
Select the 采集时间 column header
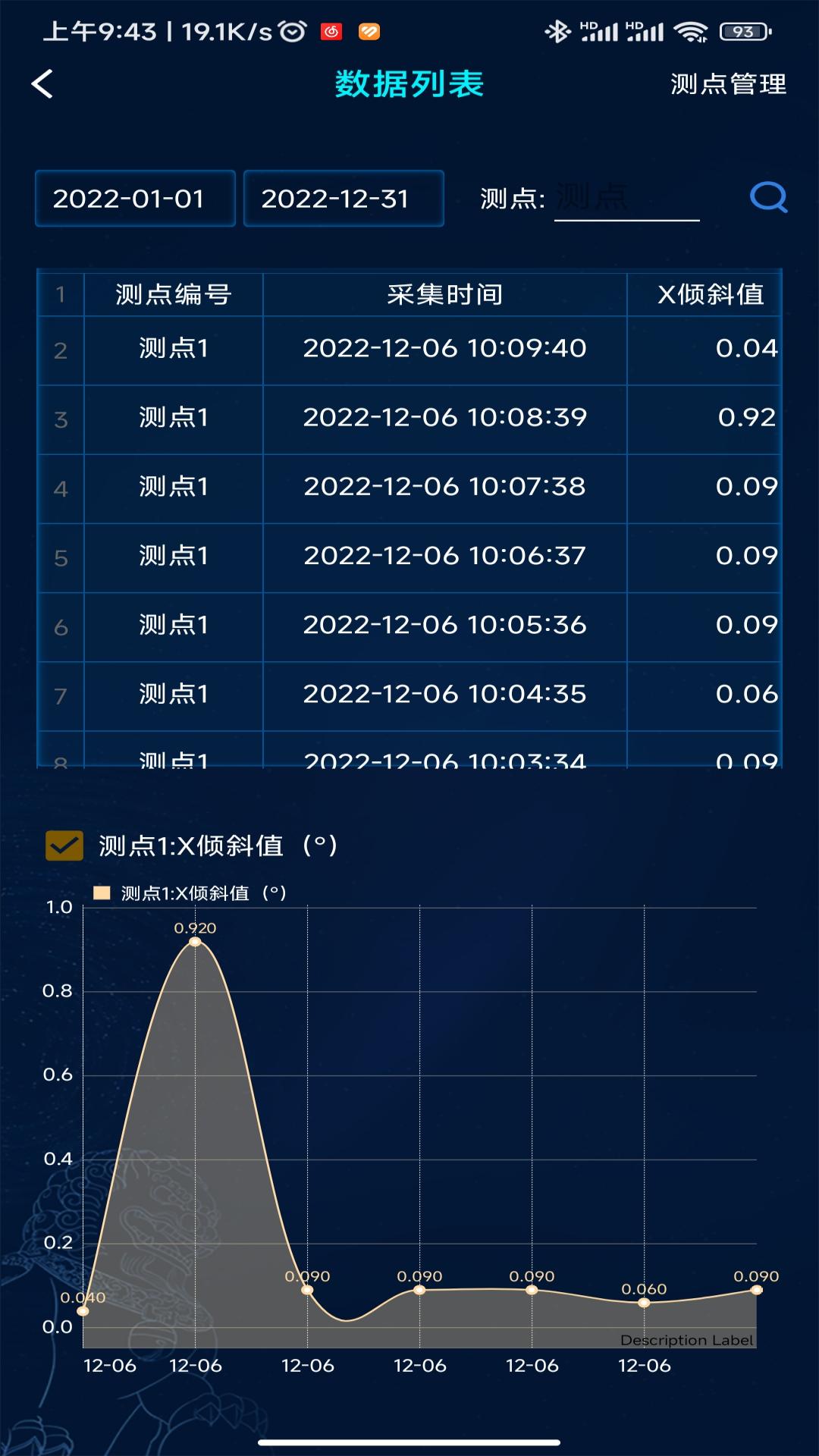click(x=444, y=294)
